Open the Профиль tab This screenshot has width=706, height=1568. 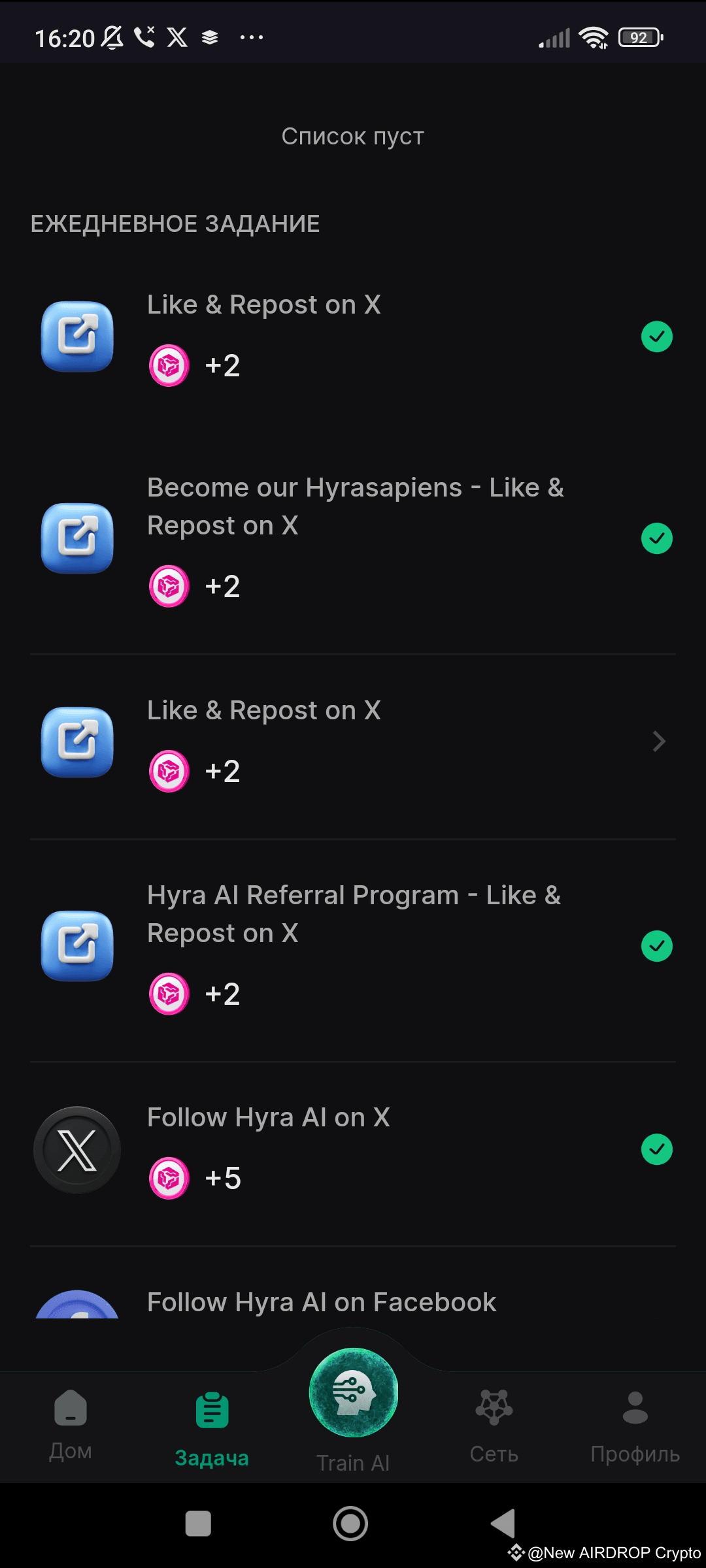tap(635, 1424)
